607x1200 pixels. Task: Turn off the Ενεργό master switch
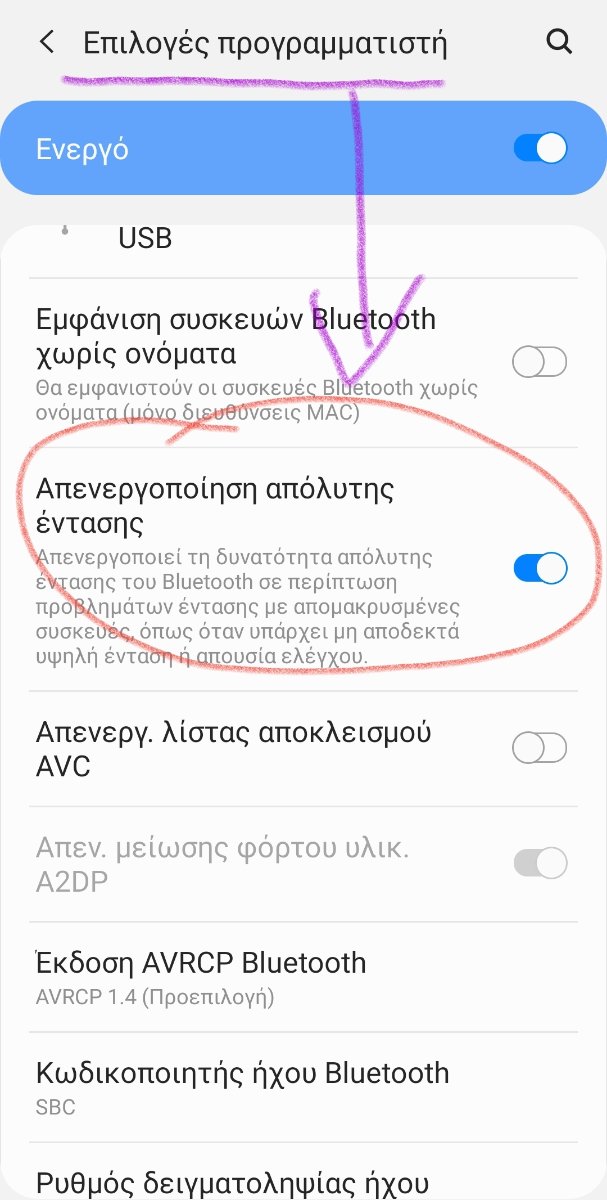tap(540, 149)
